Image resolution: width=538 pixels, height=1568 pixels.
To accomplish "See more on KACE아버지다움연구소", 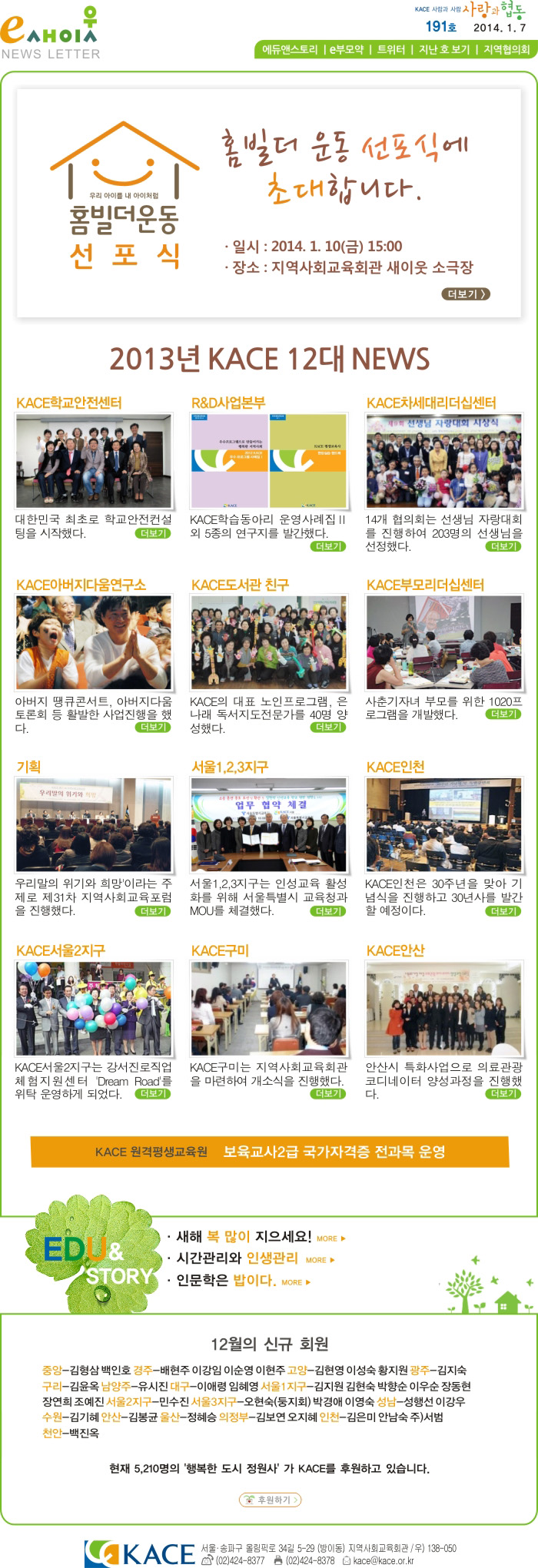I will pos(152,727).
